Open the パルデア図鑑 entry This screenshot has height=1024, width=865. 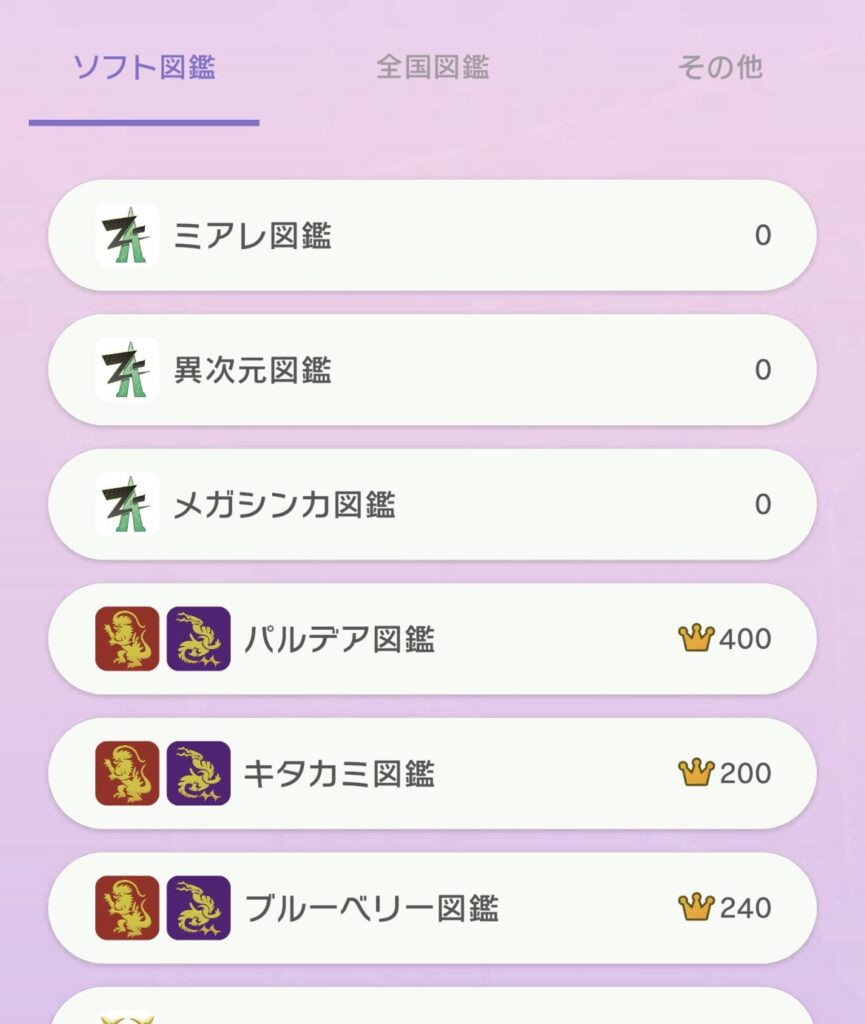pyautogui.click(x=432, y=639)
